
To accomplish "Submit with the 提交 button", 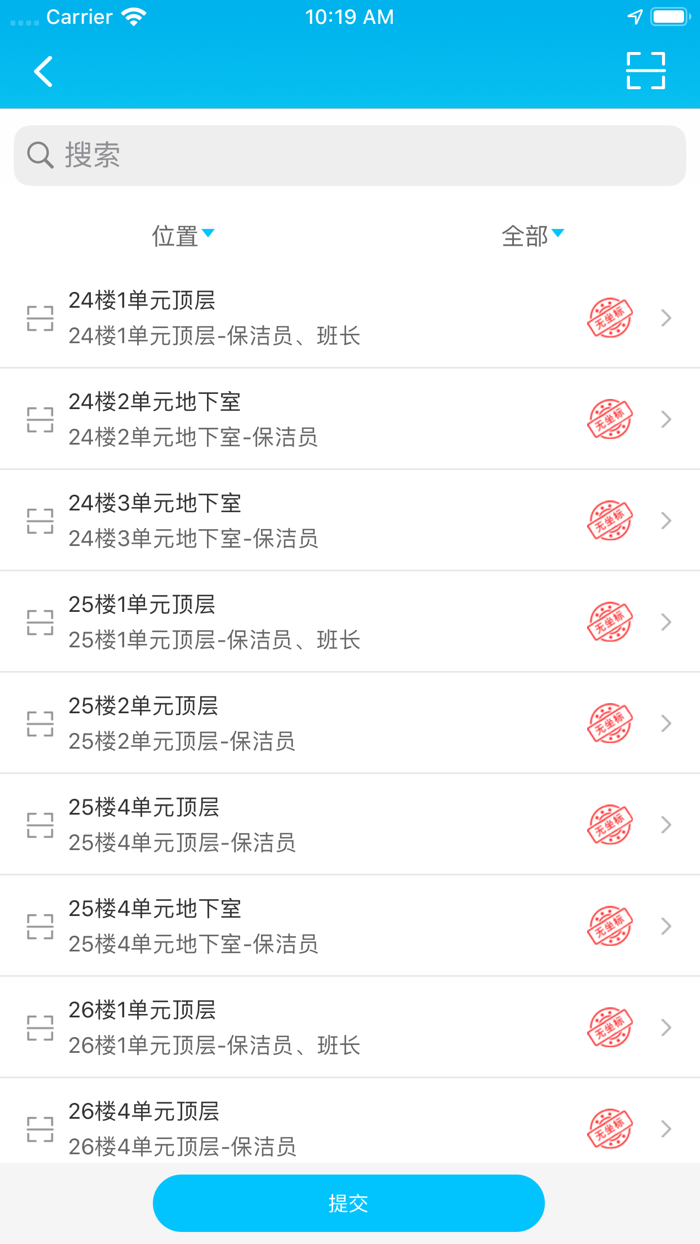I will (348, 1203).
